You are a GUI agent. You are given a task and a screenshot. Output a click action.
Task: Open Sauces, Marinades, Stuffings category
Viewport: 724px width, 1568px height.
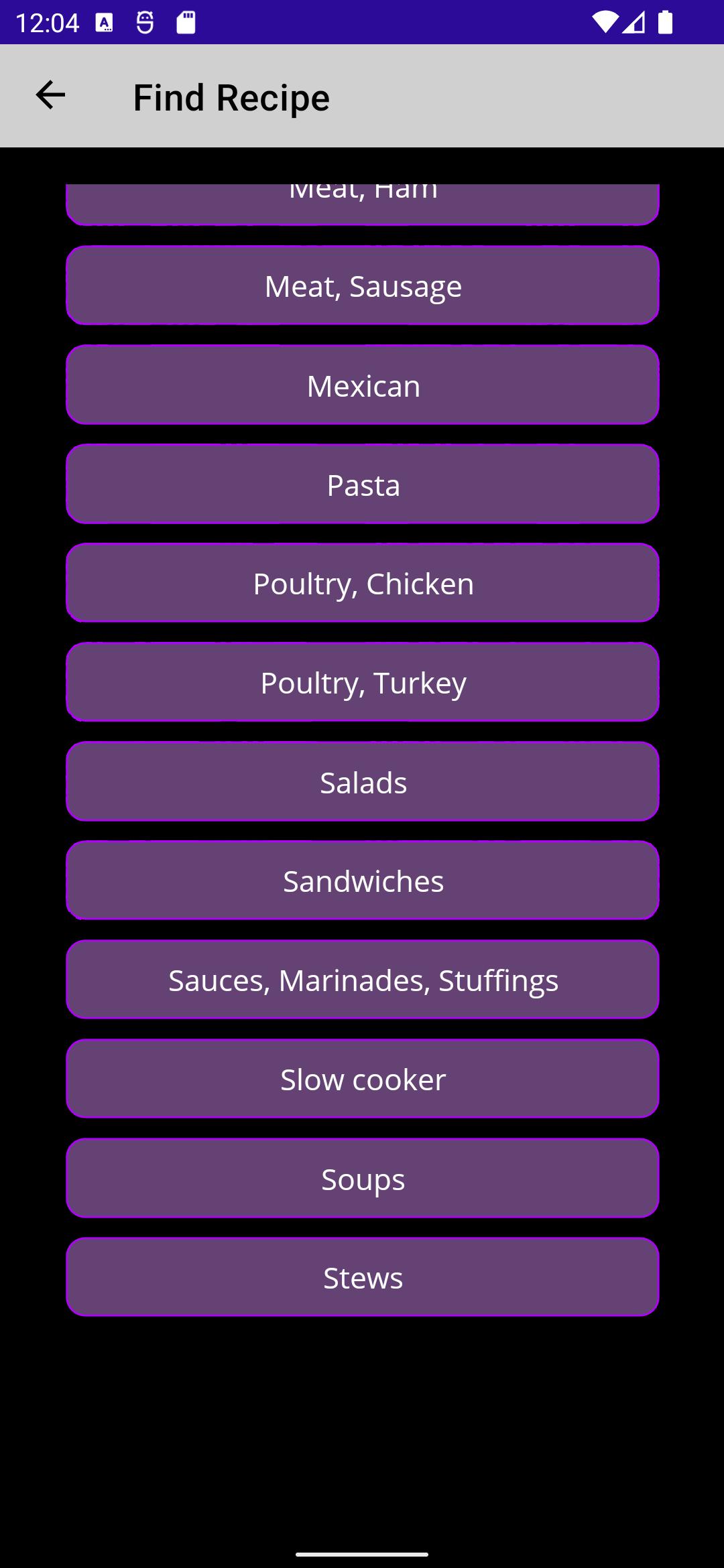click(363, 980)
